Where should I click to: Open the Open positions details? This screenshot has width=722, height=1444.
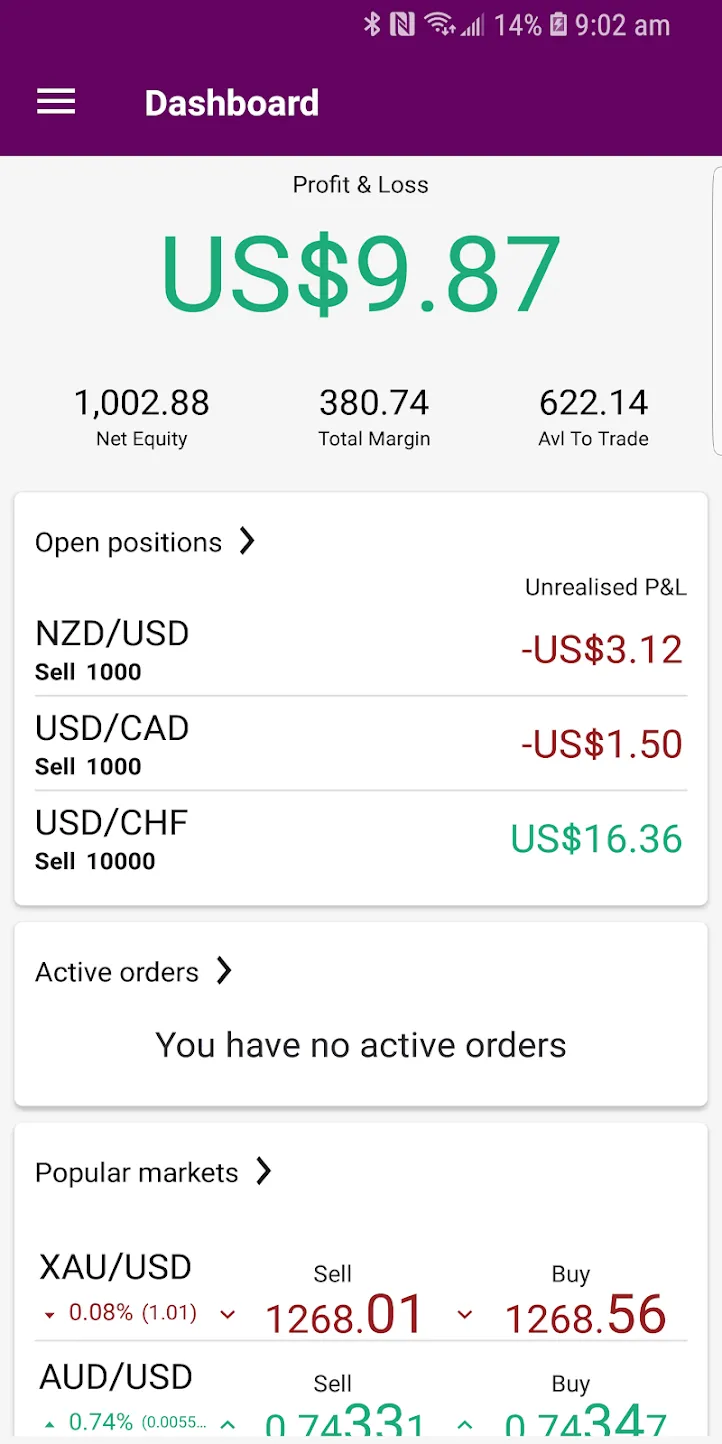[146, 542]
